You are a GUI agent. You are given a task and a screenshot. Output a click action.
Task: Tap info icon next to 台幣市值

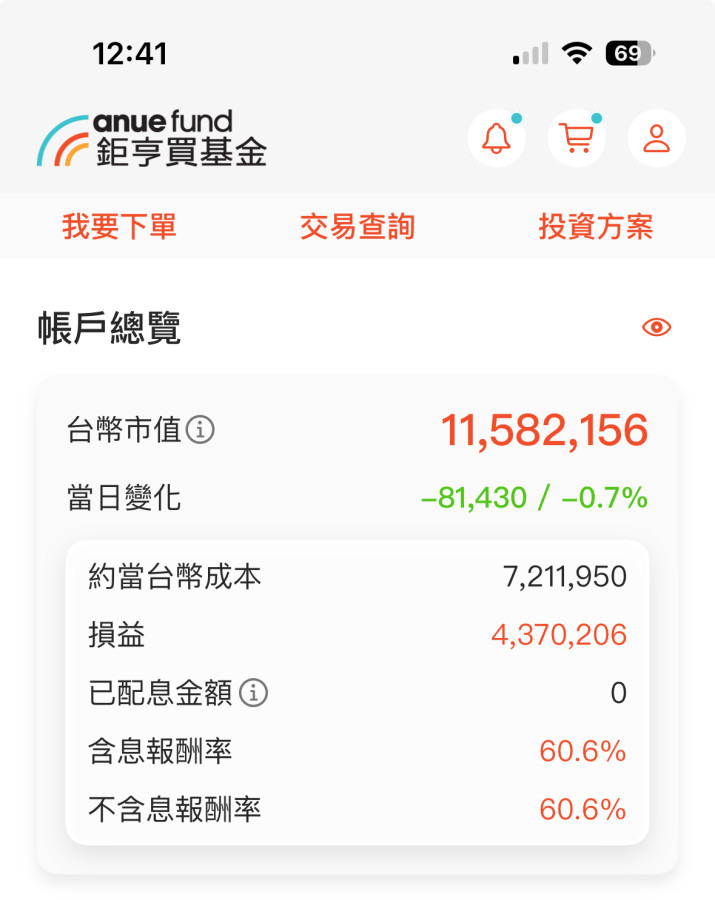click(x=201, y=431)
